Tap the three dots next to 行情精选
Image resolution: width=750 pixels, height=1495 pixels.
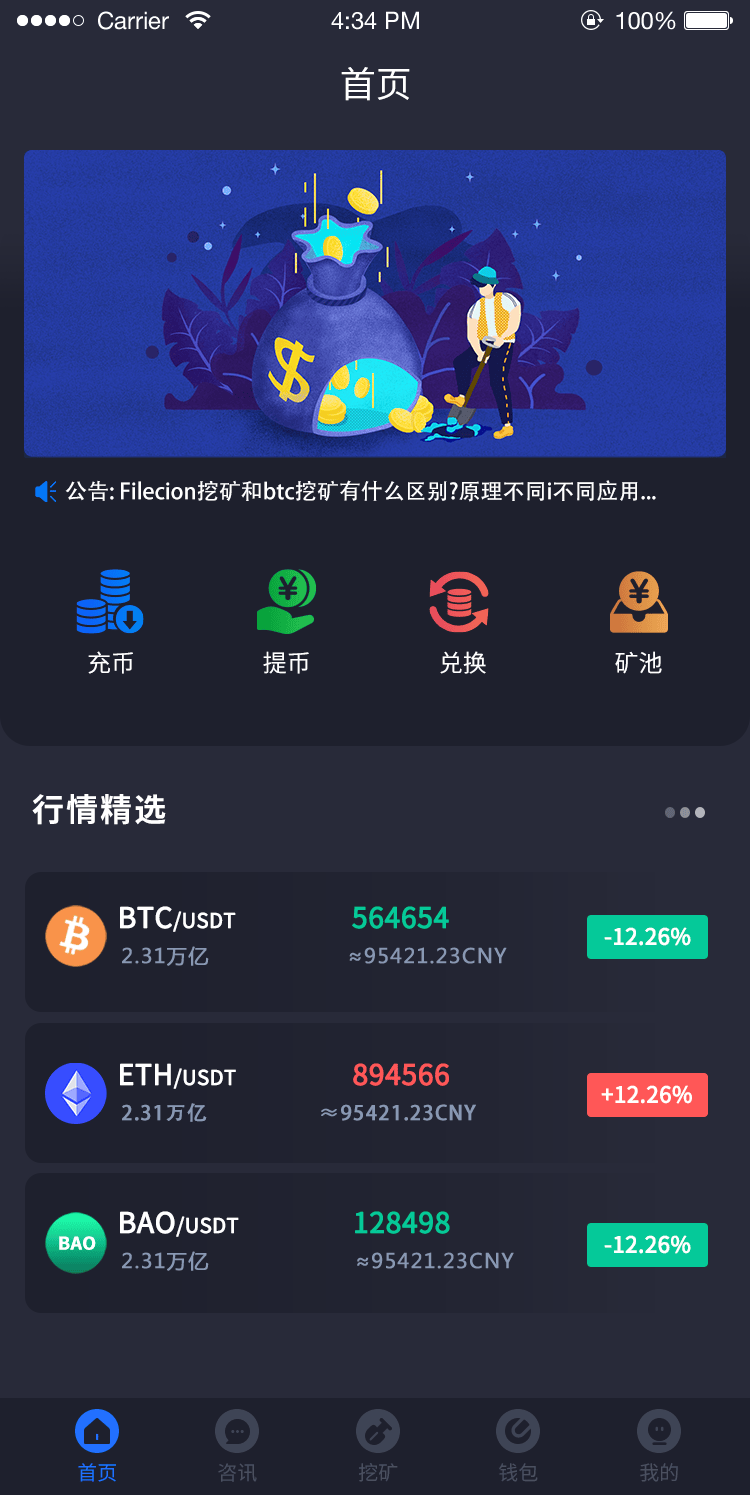click(685, 812)
